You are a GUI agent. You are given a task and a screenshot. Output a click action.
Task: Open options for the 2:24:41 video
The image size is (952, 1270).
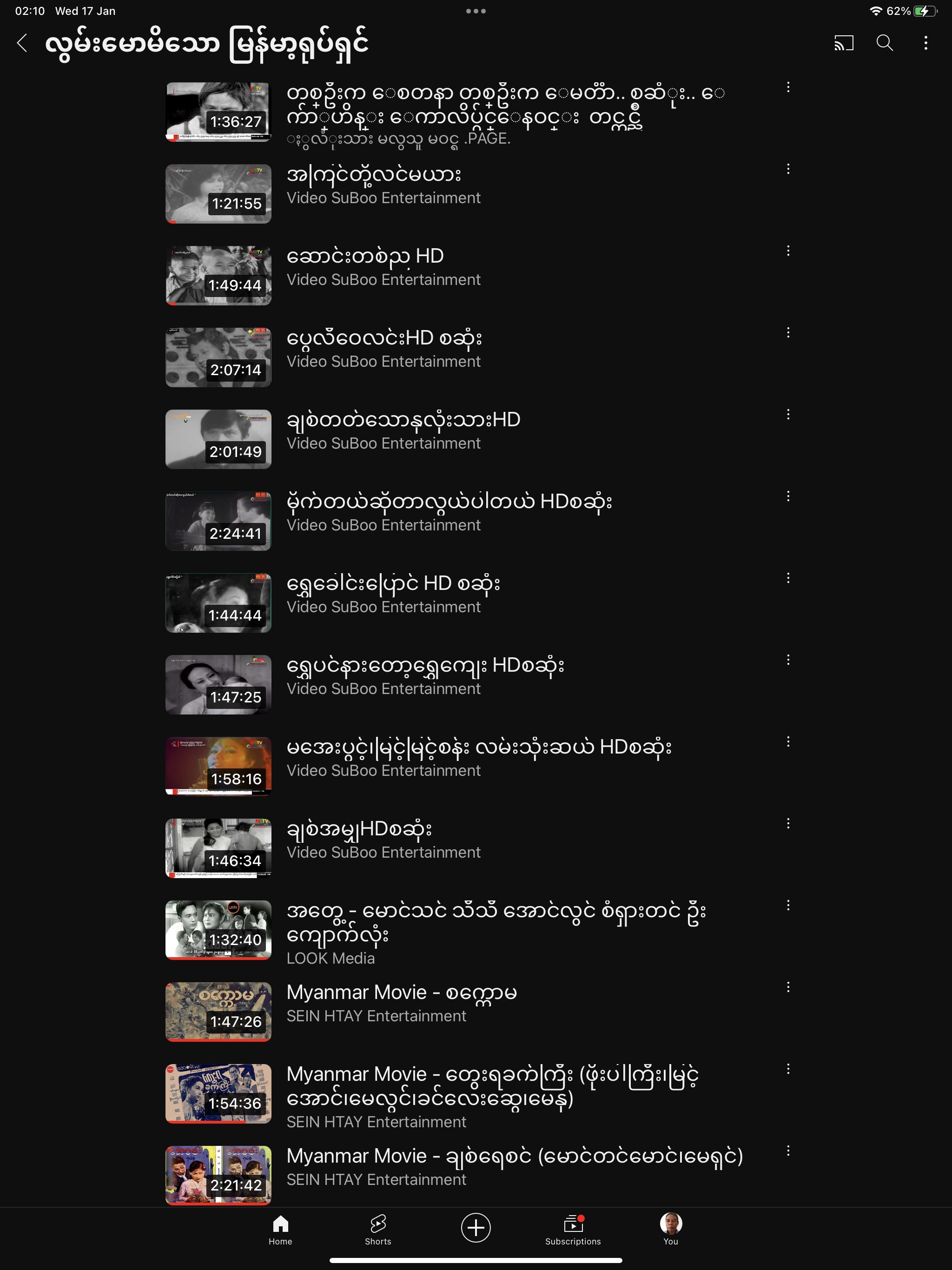tap(788, 496)
